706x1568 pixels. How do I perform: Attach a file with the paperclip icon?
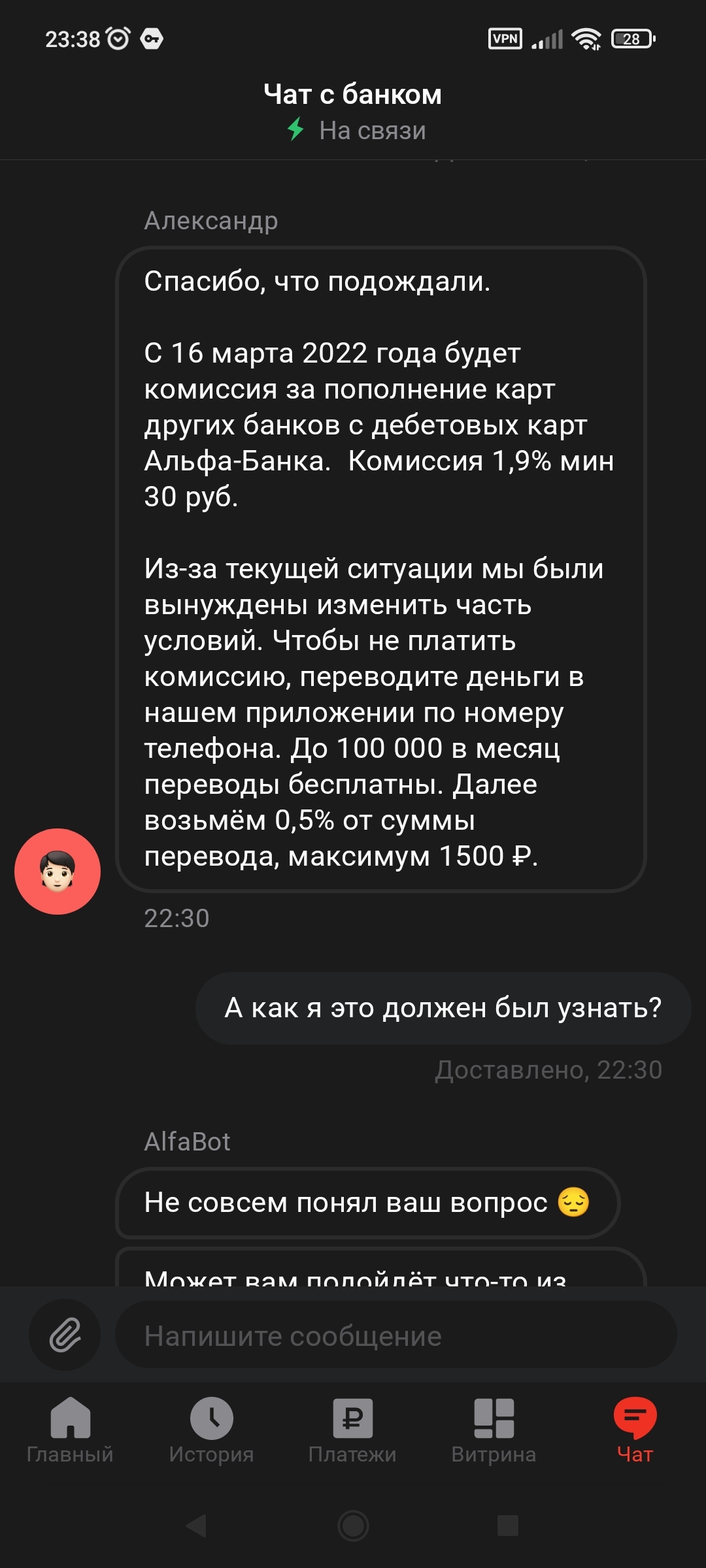pos(65,1334)
